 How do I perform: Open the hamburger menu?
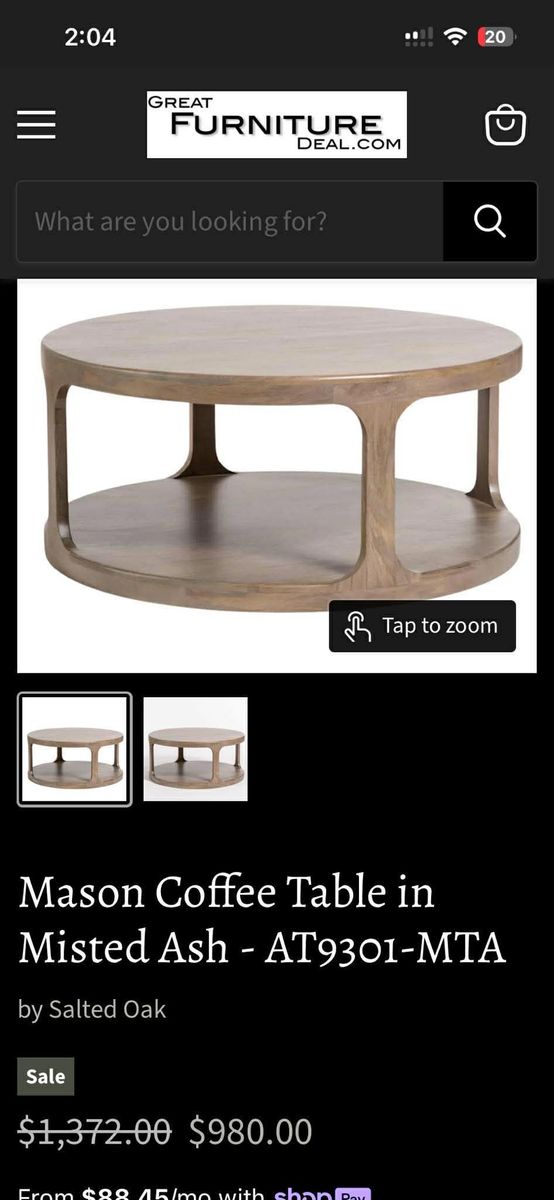(x=36, y=125)
